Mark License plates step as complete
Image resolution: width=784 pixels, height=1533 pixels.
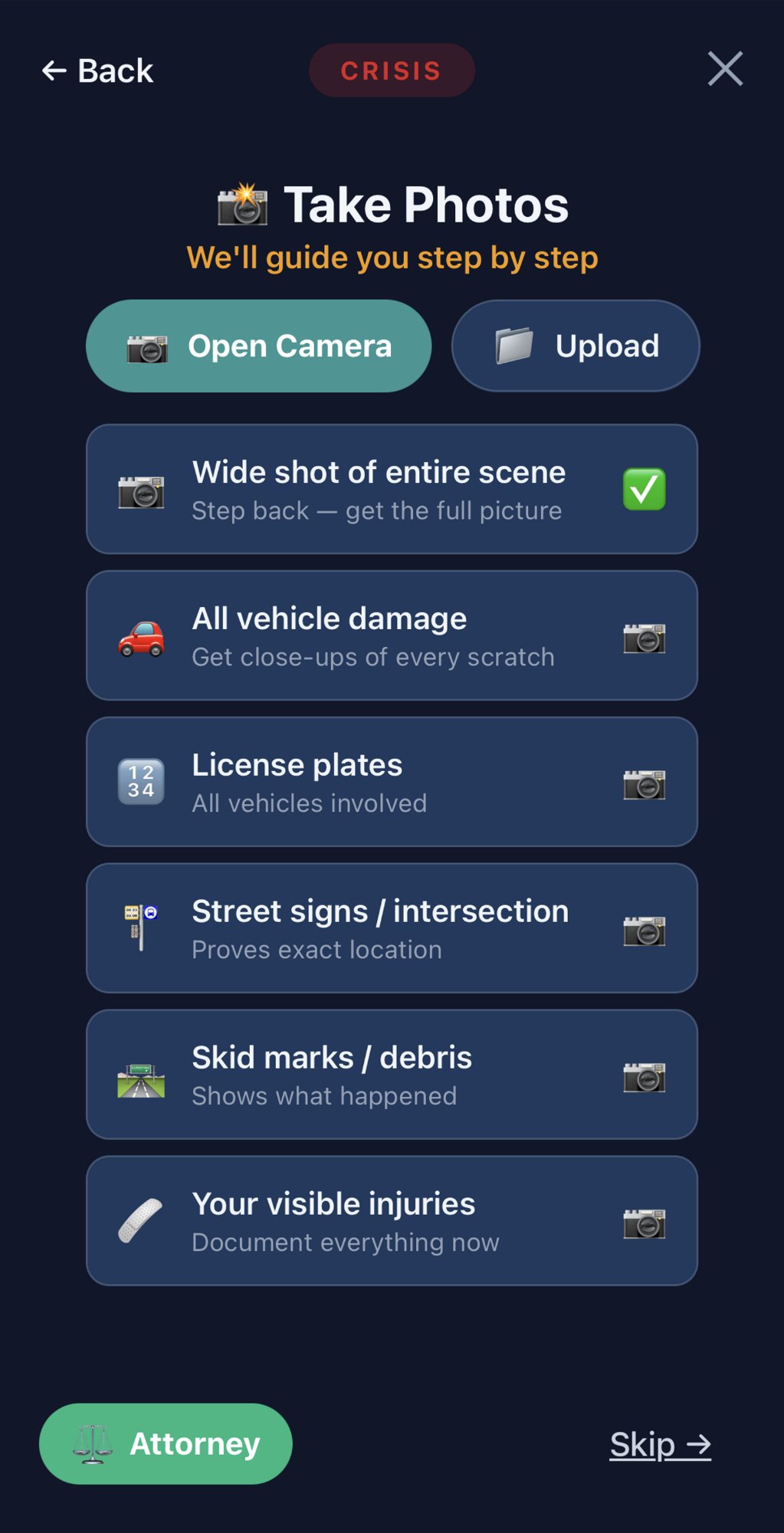645,781
